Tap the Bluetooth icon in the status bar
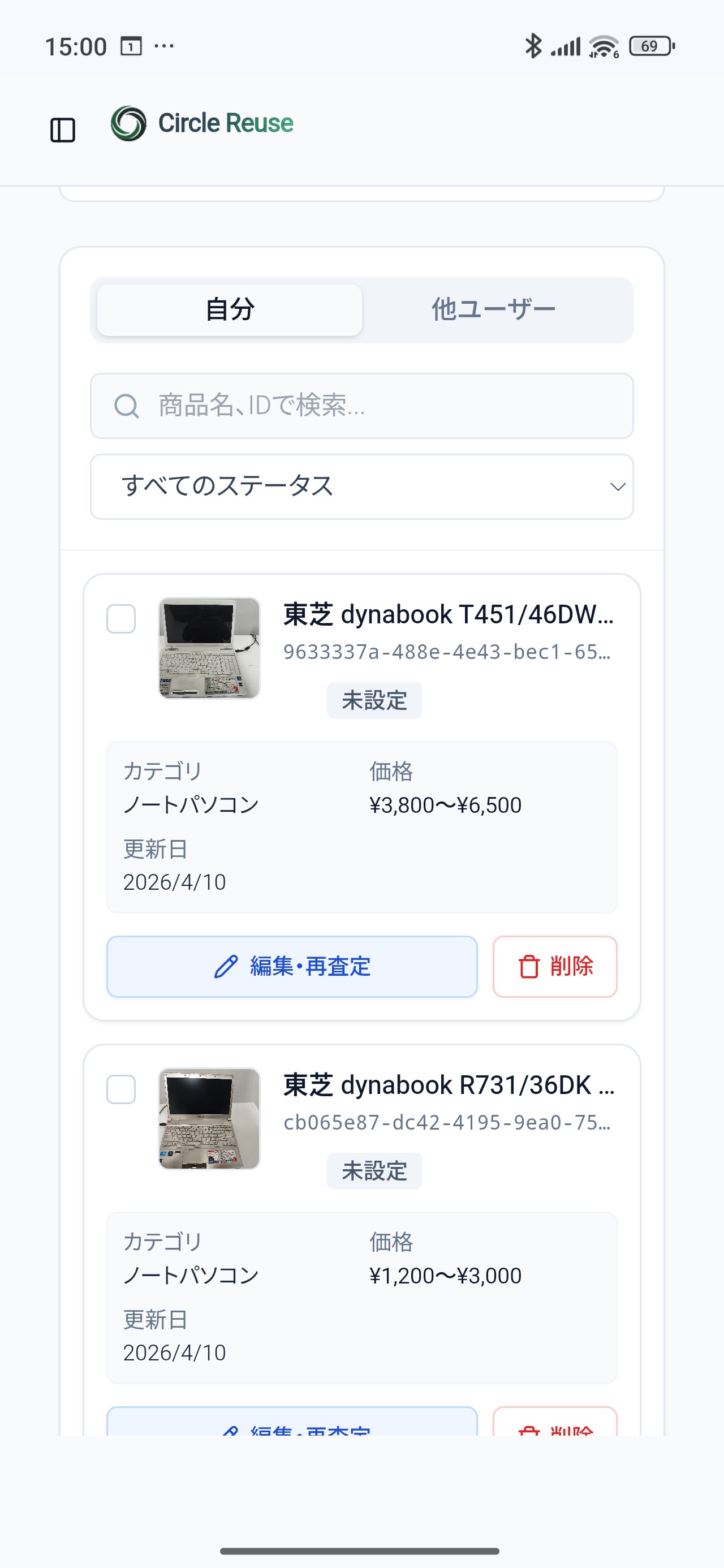This screenshot has height=1568, width=724. click(x=535, y=46)
